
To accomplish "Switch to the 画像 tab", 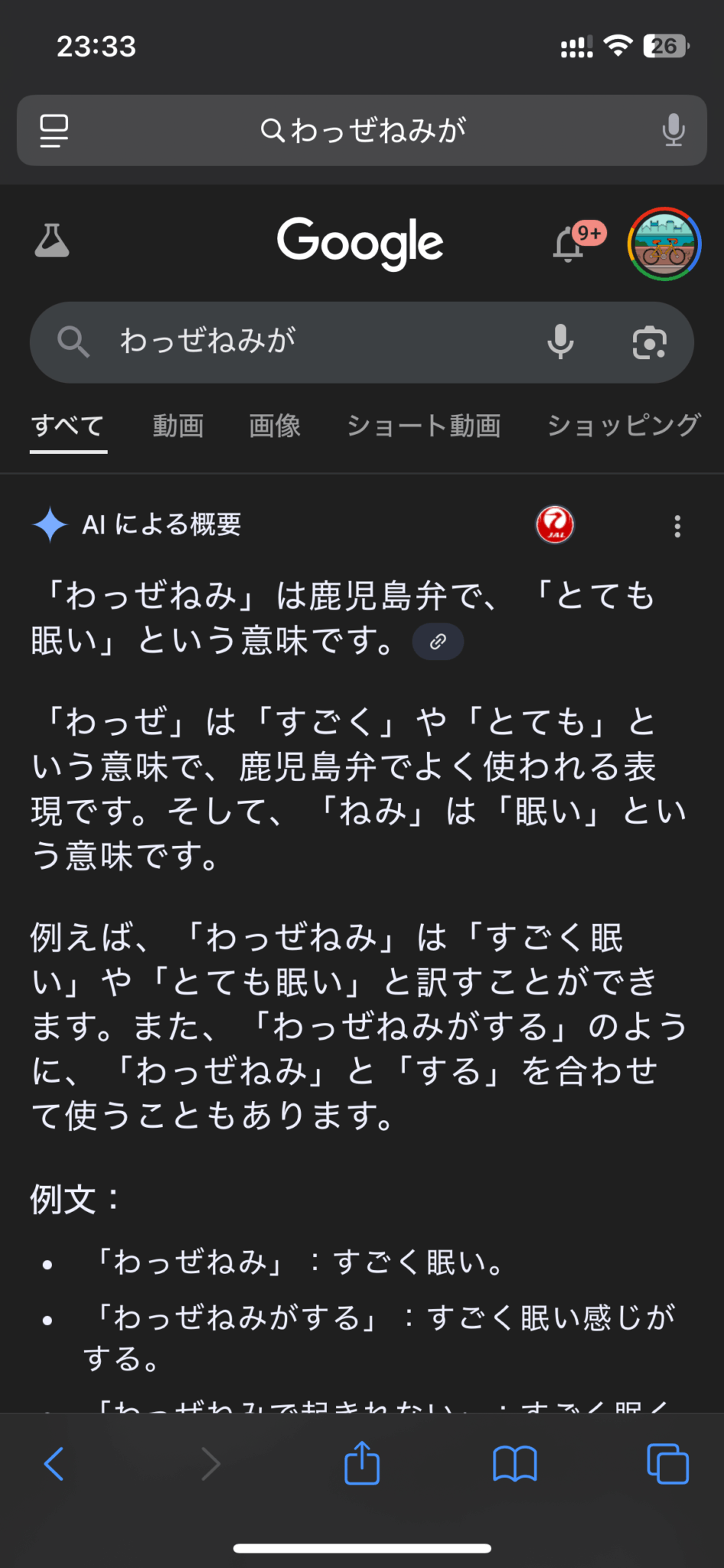I will tap(275, 426).
